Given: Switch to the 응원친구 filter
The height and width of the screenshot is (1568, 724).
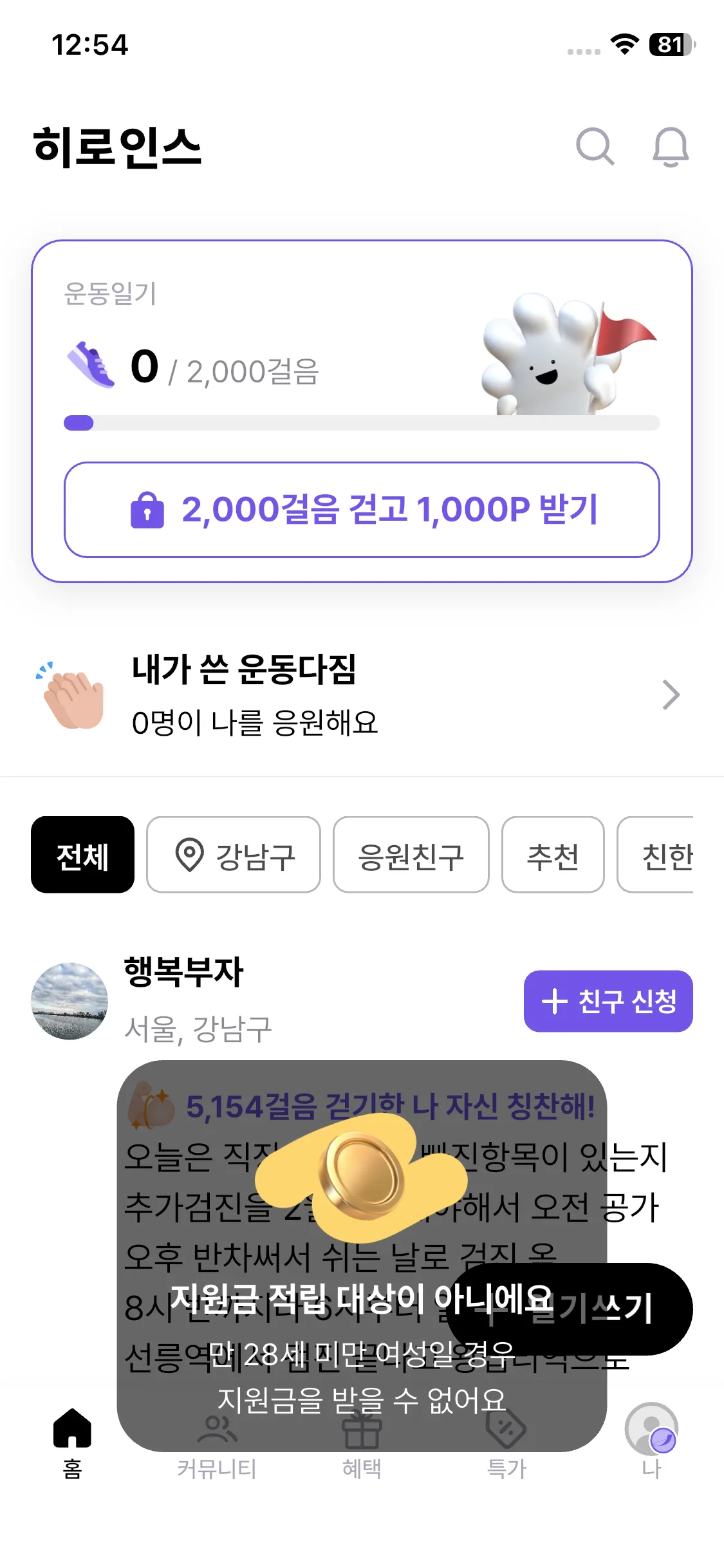Looking at the screenshot, I should pyautogui.click(x=411, y=855).
